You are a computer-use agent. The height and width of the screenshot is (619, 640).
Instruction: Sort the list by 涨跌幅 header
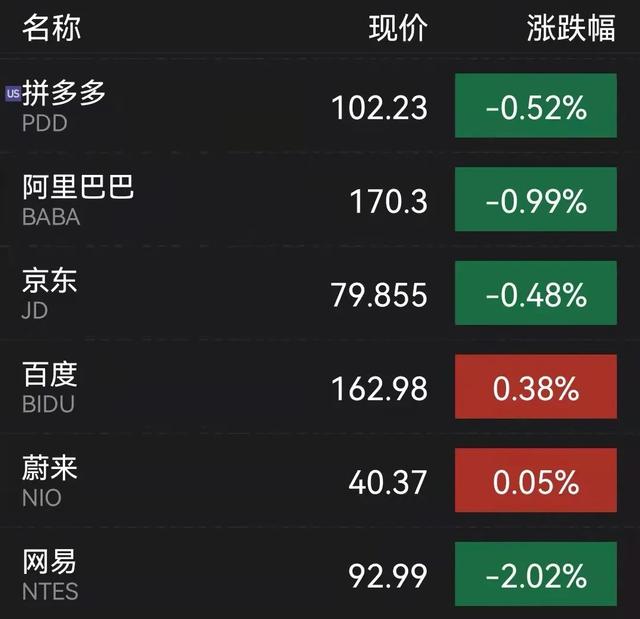tap(571, 29)
